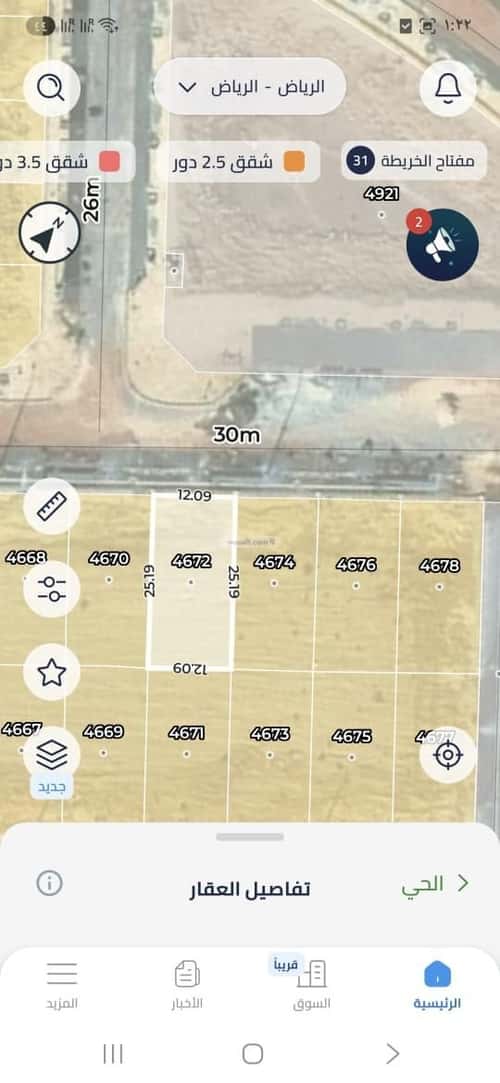The image size is (500, 1083).
Task: Open the map filter sliders
Action: point(51,589)
